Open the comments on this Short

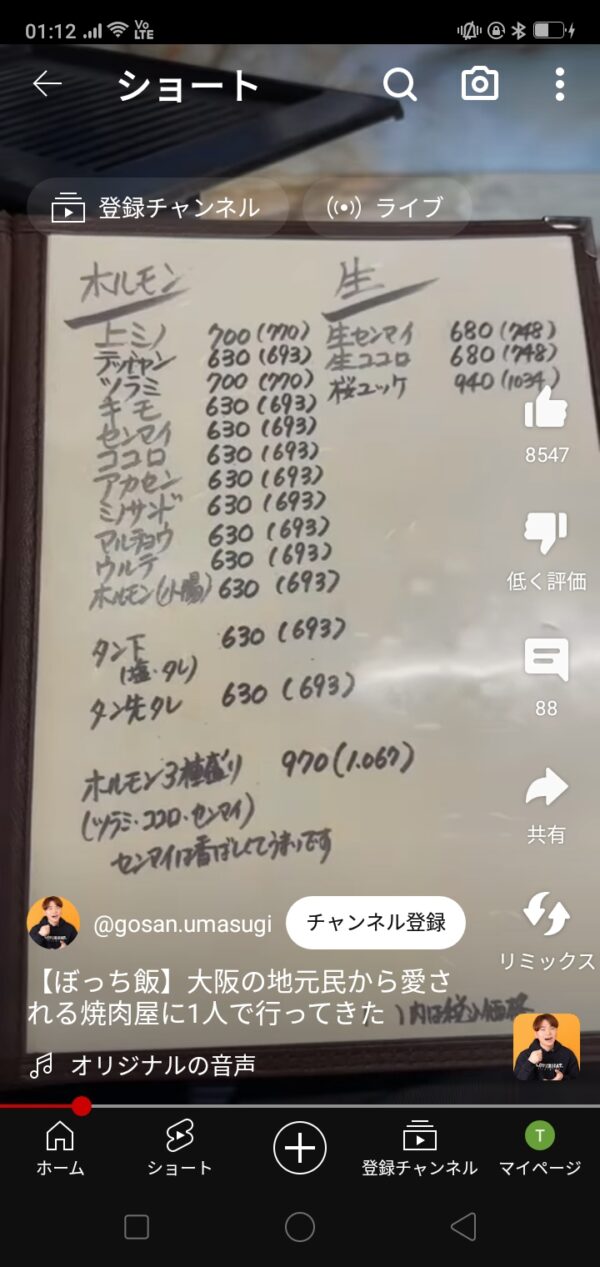pyautogui.click(x=546, y=662)
